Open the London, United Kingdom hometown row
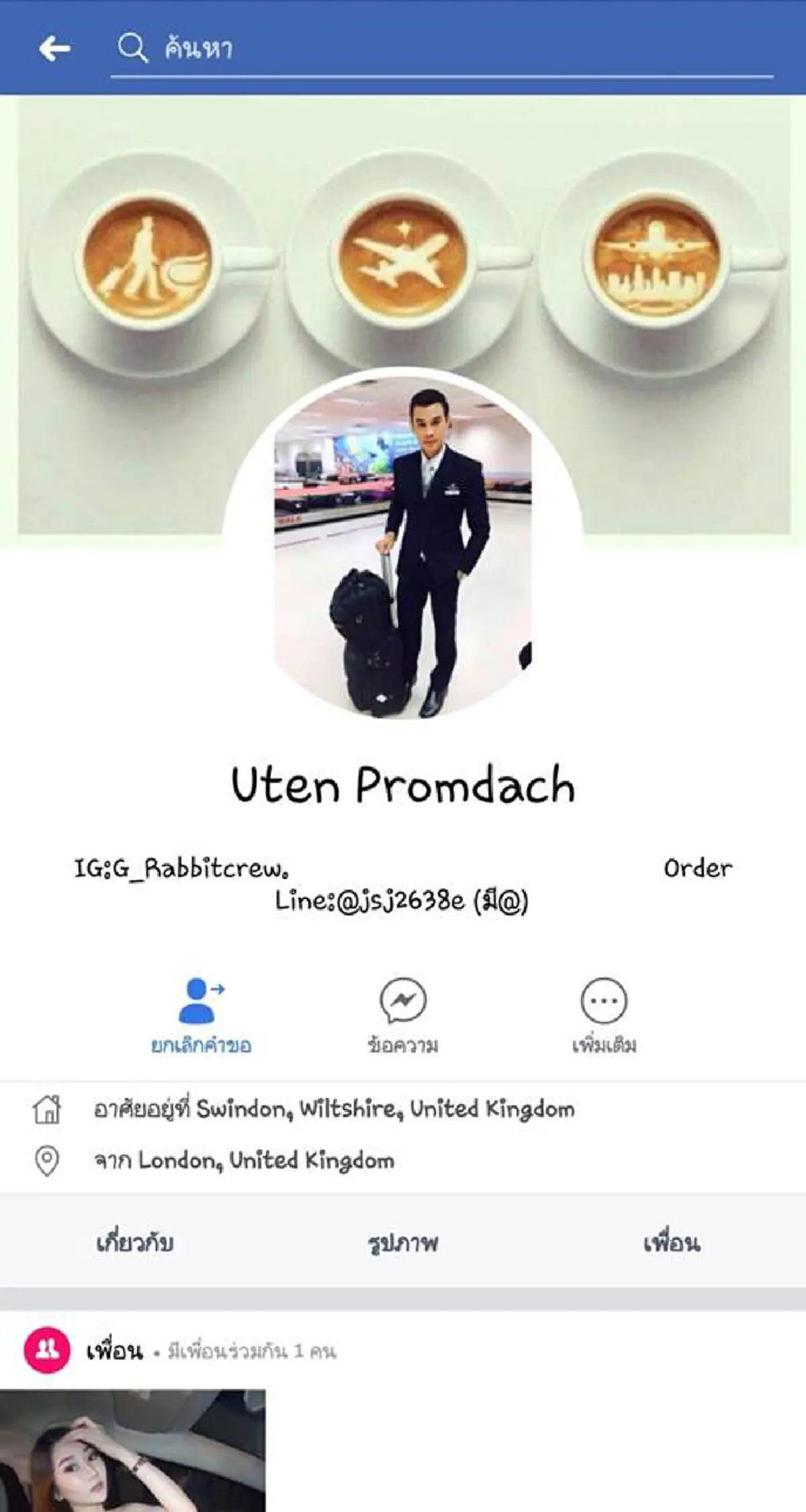This screenshot has width=806, height=1512. point(244,1161)
